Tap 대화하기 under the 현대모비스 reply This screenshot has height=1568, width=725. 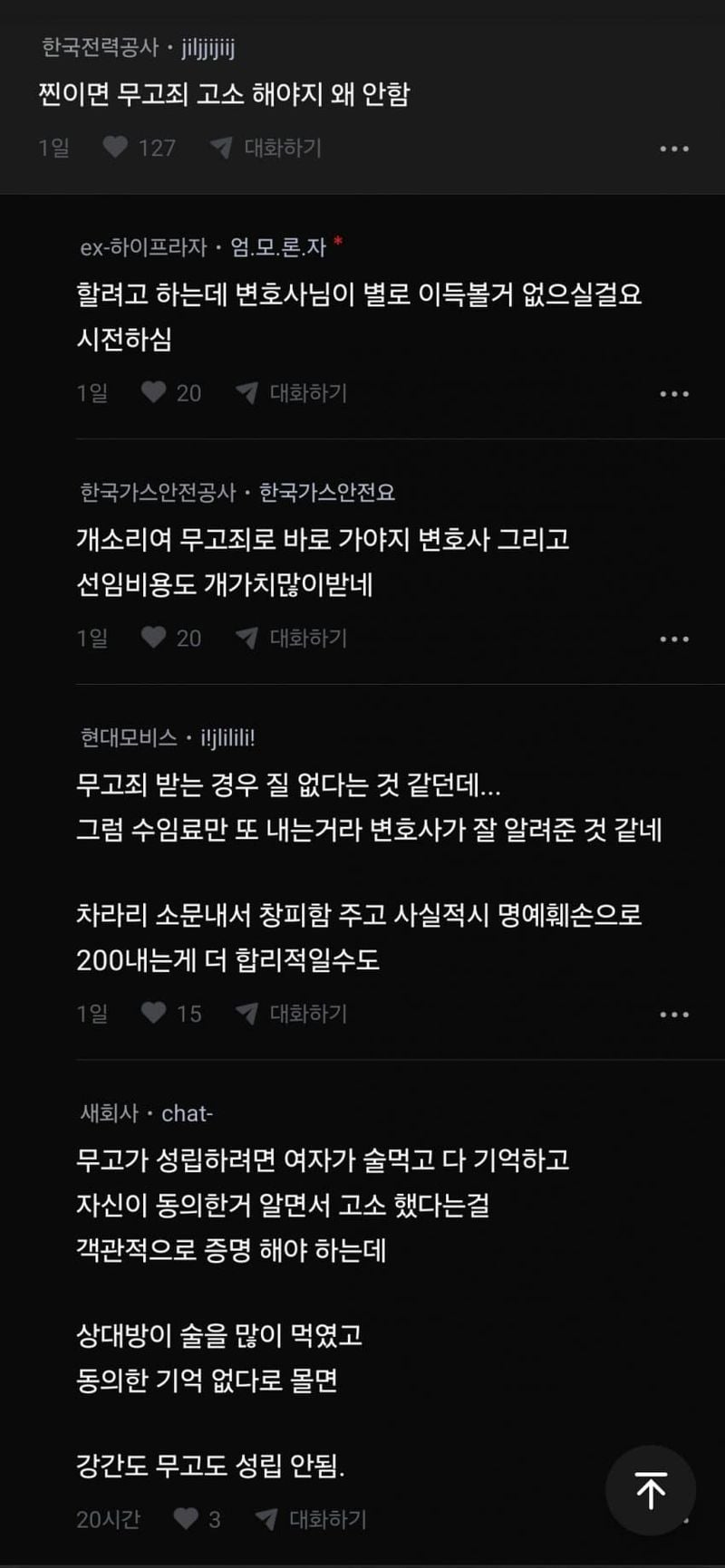coord(291,1013)
